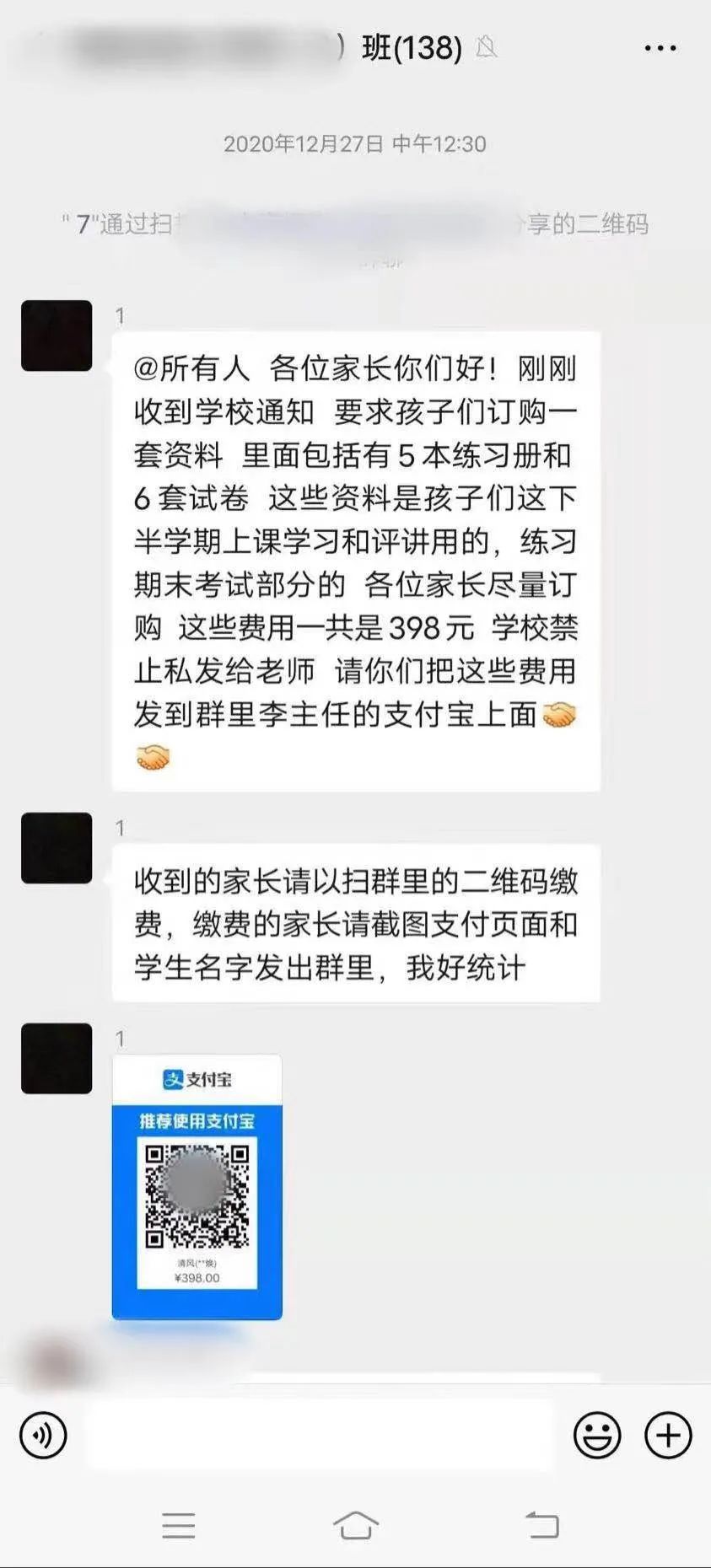Open the system recent apps menu

178,1525
